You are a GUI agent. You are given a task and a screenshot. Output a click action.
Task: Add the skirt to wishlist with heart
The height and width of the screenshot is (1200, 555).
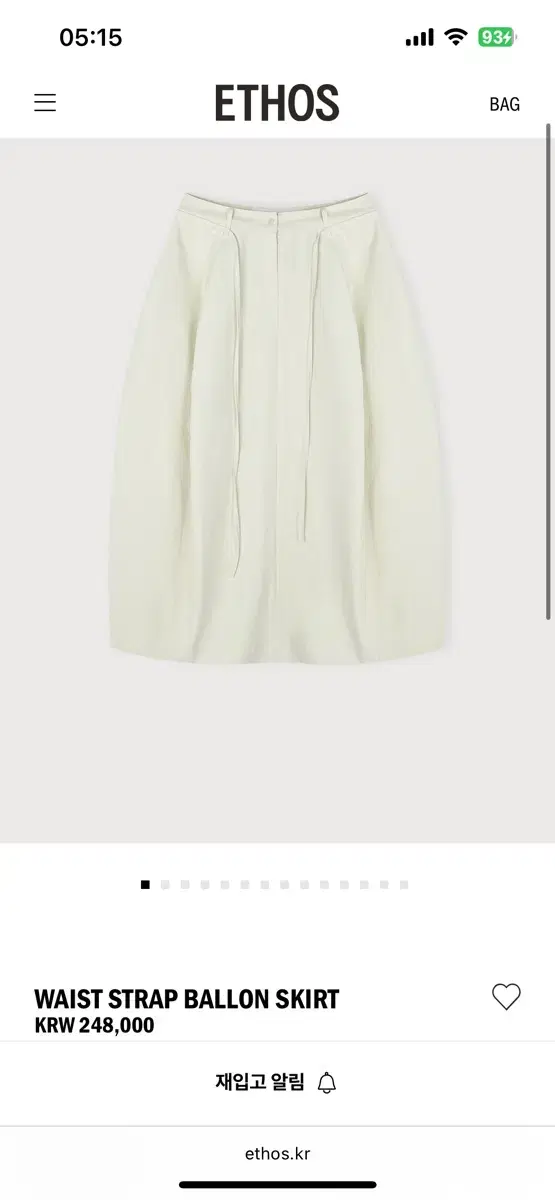click(507, 997)
